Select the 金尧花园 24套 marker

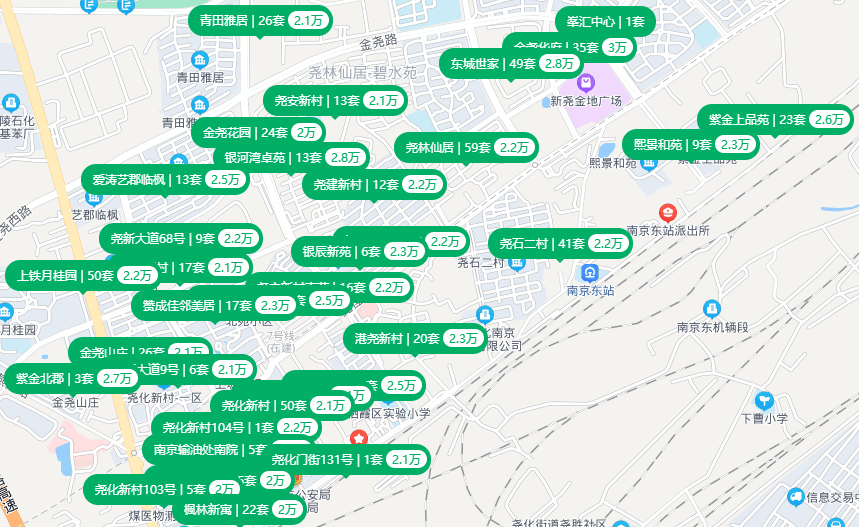(259, 133)
